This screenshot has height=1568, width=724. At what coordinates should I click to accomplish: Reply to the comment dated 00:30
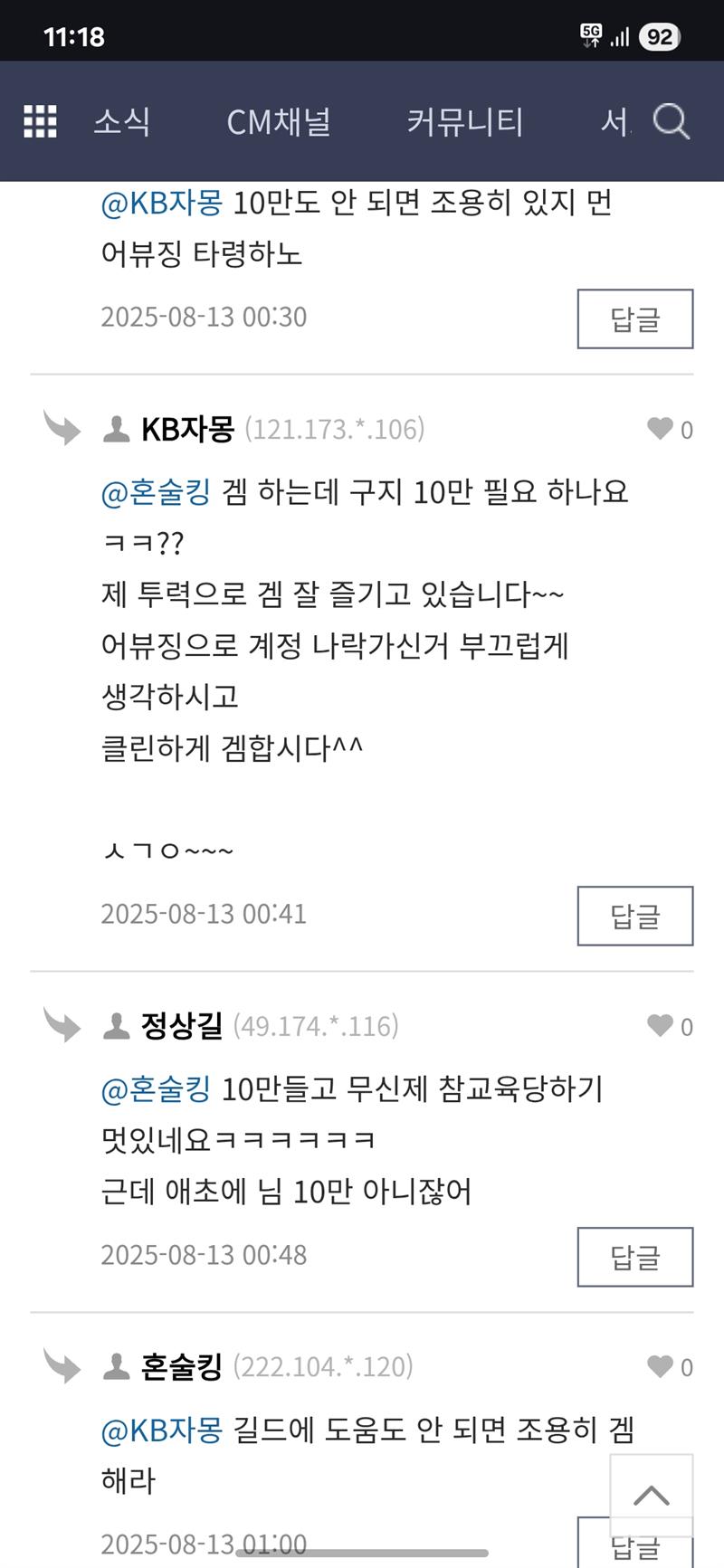coord(634,318)
